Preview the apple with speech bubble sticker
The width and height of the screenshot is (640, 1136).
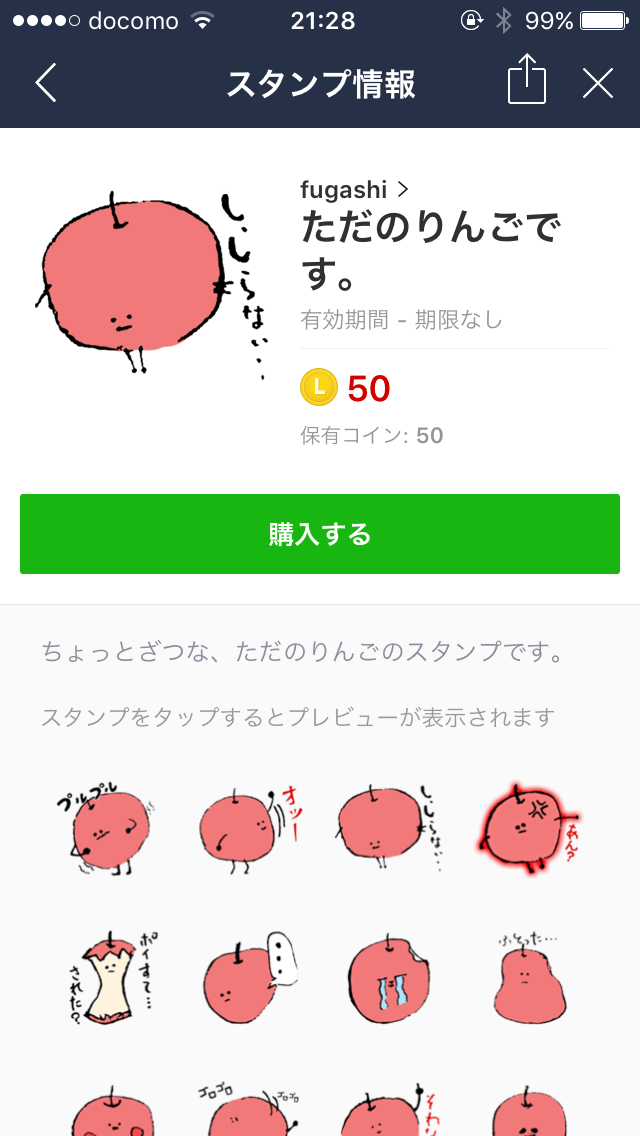(x=248, y=978)
